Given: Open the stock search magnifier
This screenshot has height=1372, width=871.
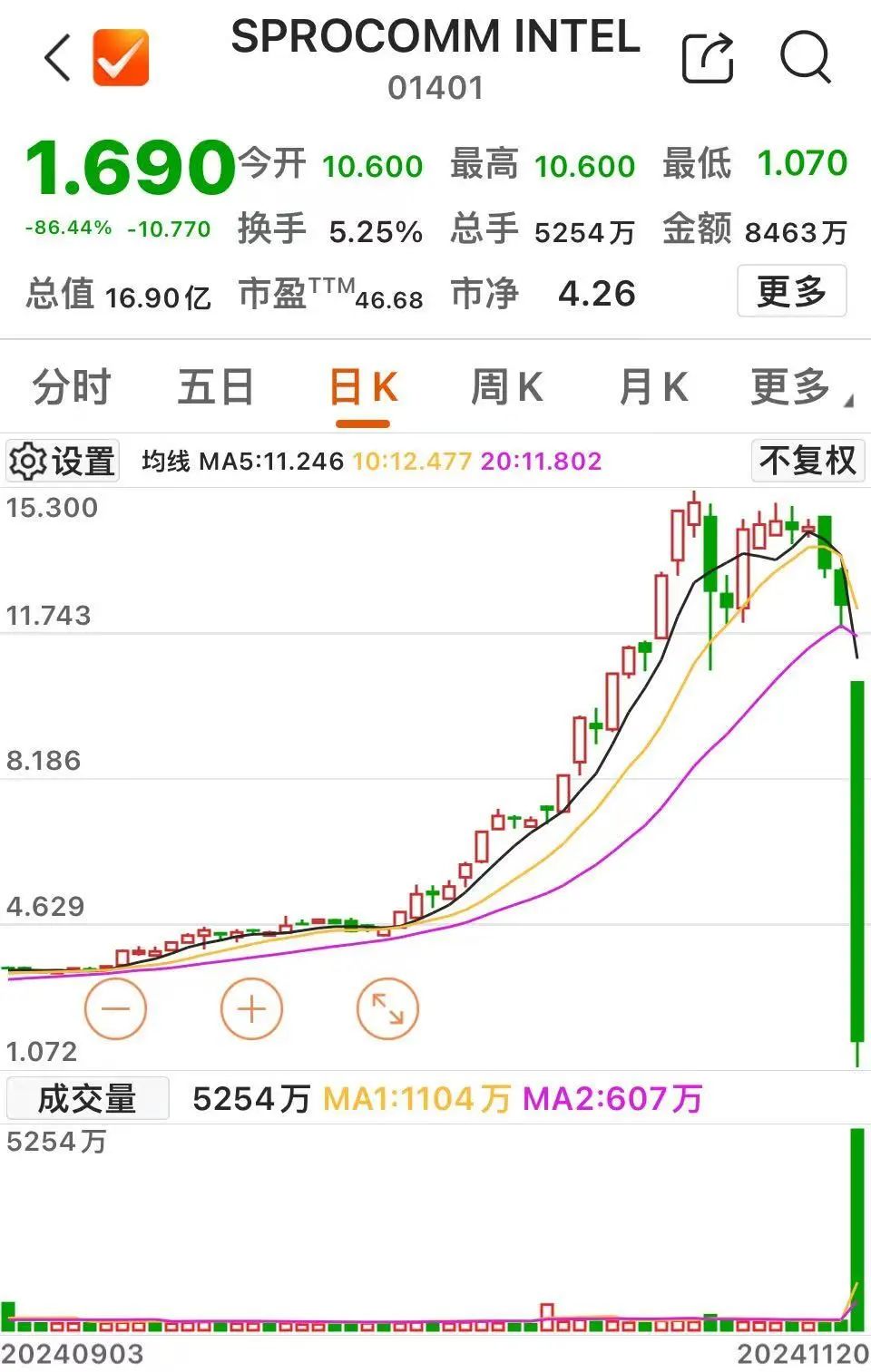Looking at the screenshot, I should tap(805, 58).
